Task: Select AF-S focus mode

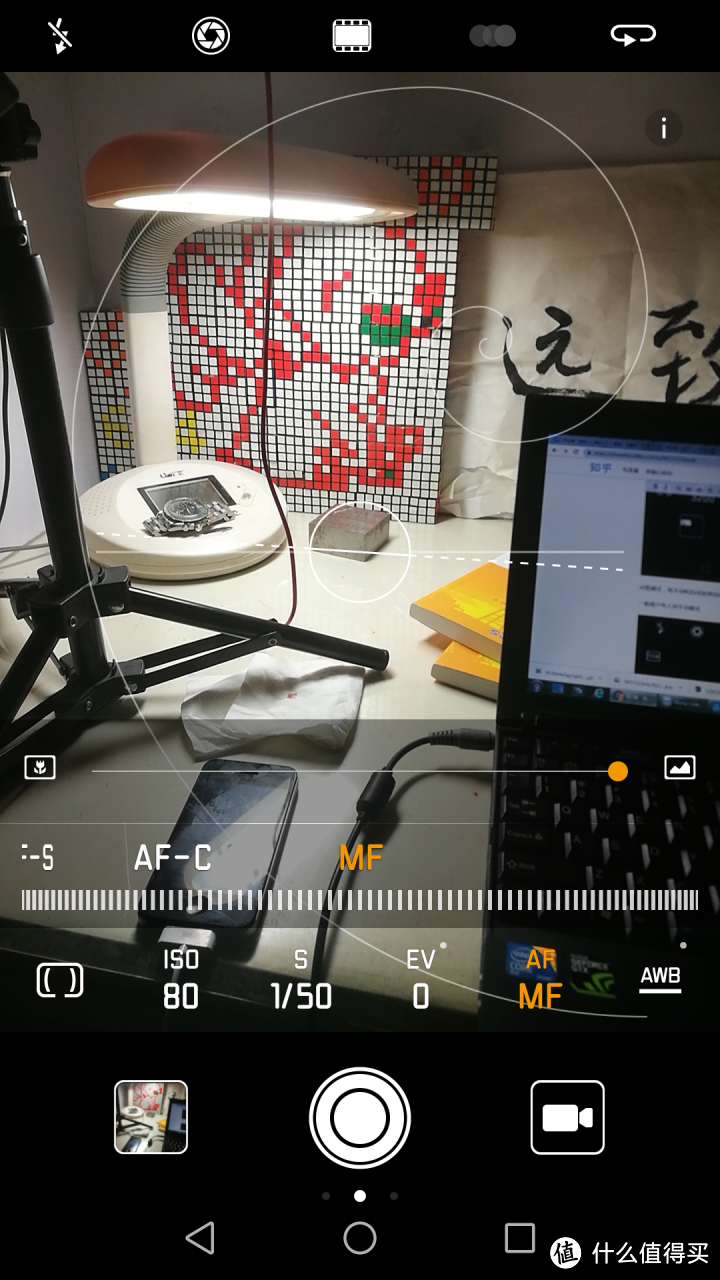Action: (x=38, y=857)
